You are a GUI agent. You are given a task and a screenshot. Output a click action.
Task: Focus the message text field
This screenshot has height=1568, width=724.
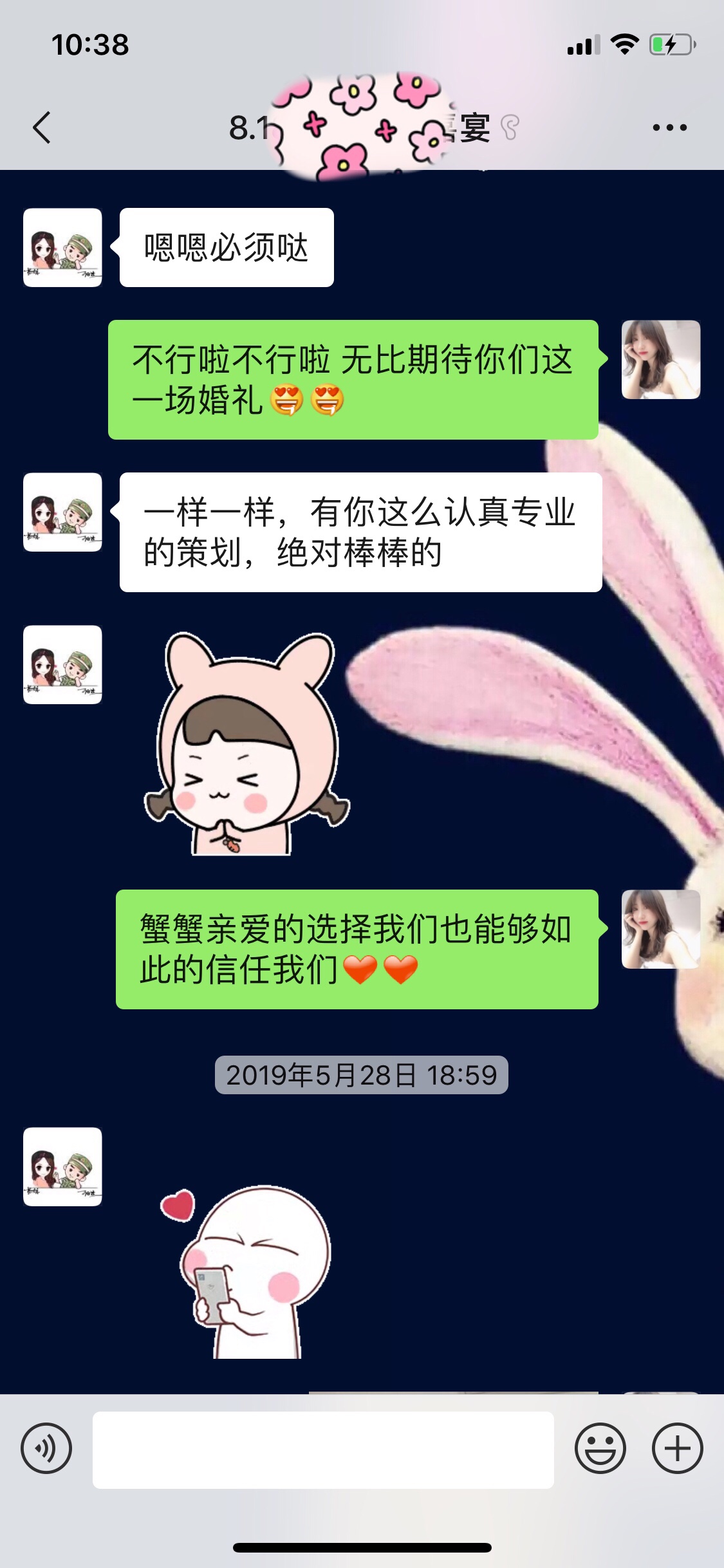click(x=323, y=1450)
